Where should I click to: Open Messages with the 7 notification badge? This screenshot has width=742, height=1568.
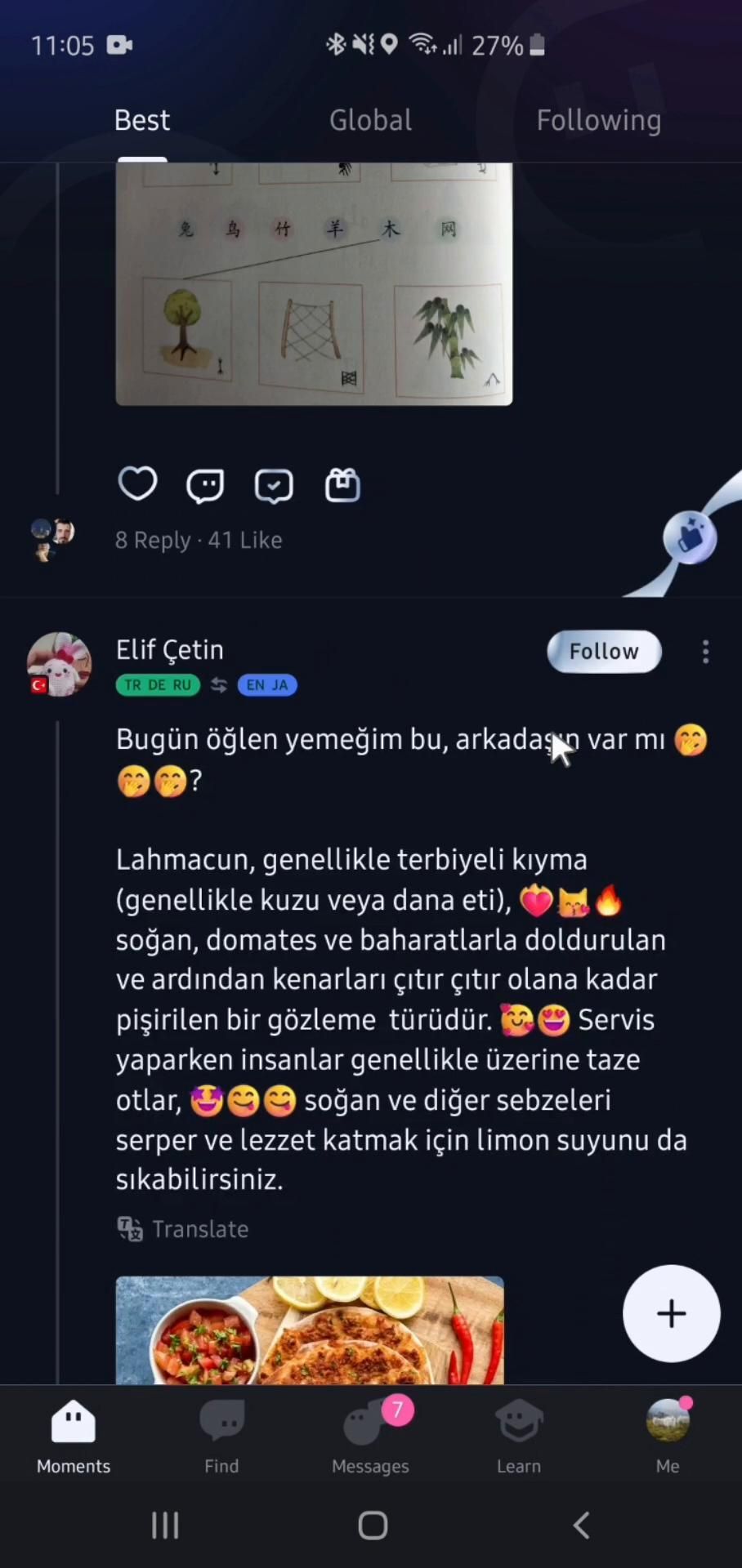pos(370,1433)
